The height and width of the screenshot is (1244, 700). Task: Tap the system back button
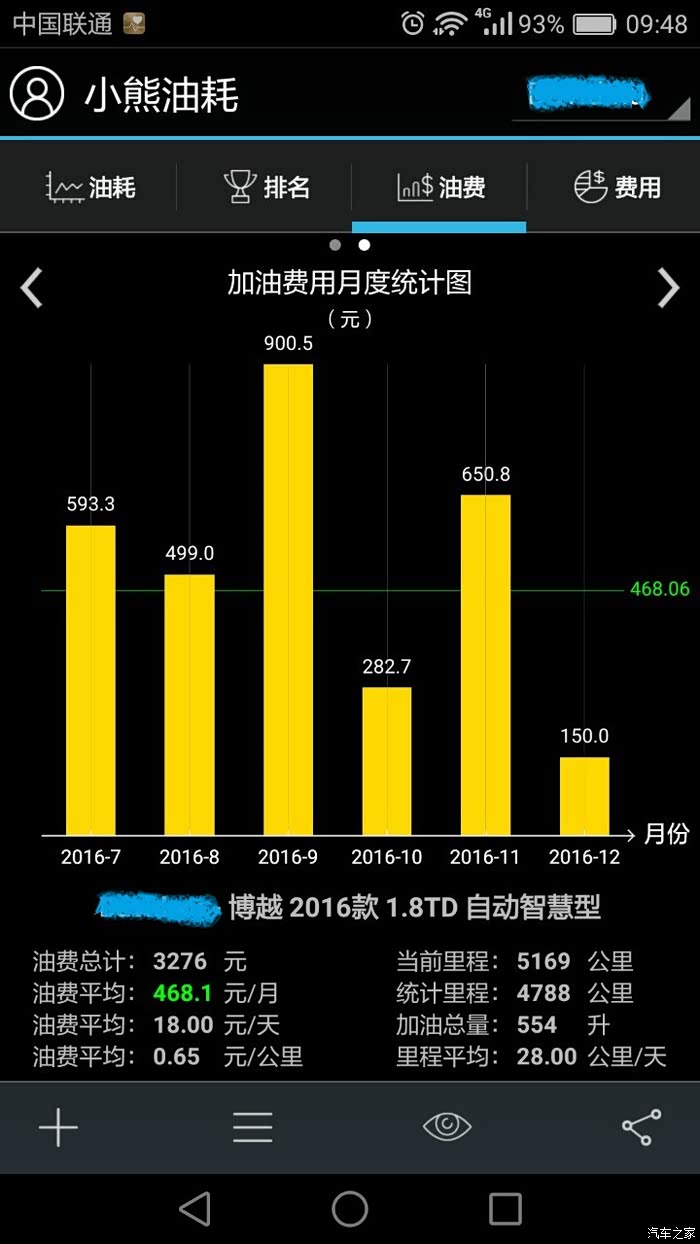click(195, 1208)
